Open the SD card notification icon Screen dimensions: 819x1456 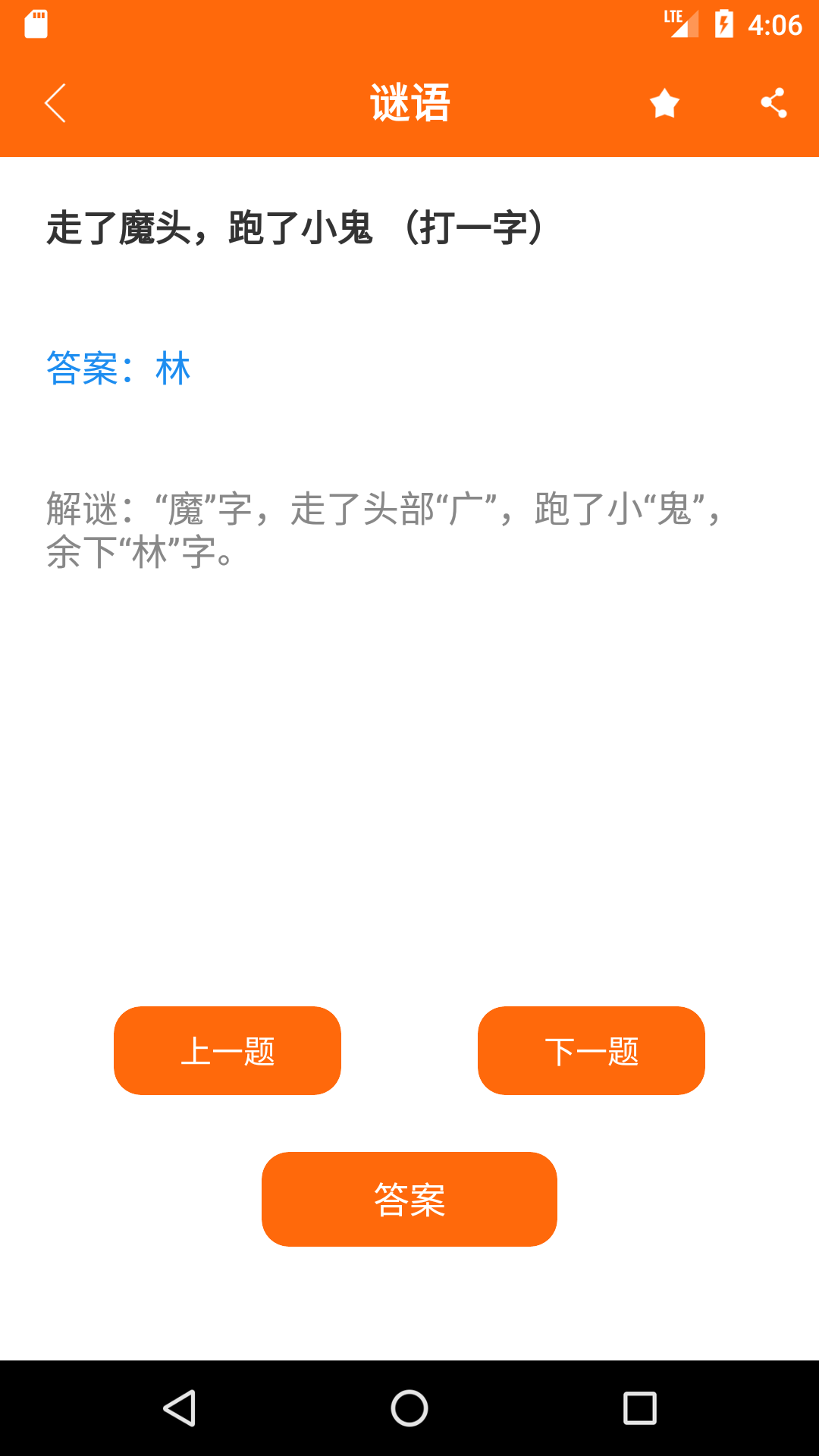[34, 24]
